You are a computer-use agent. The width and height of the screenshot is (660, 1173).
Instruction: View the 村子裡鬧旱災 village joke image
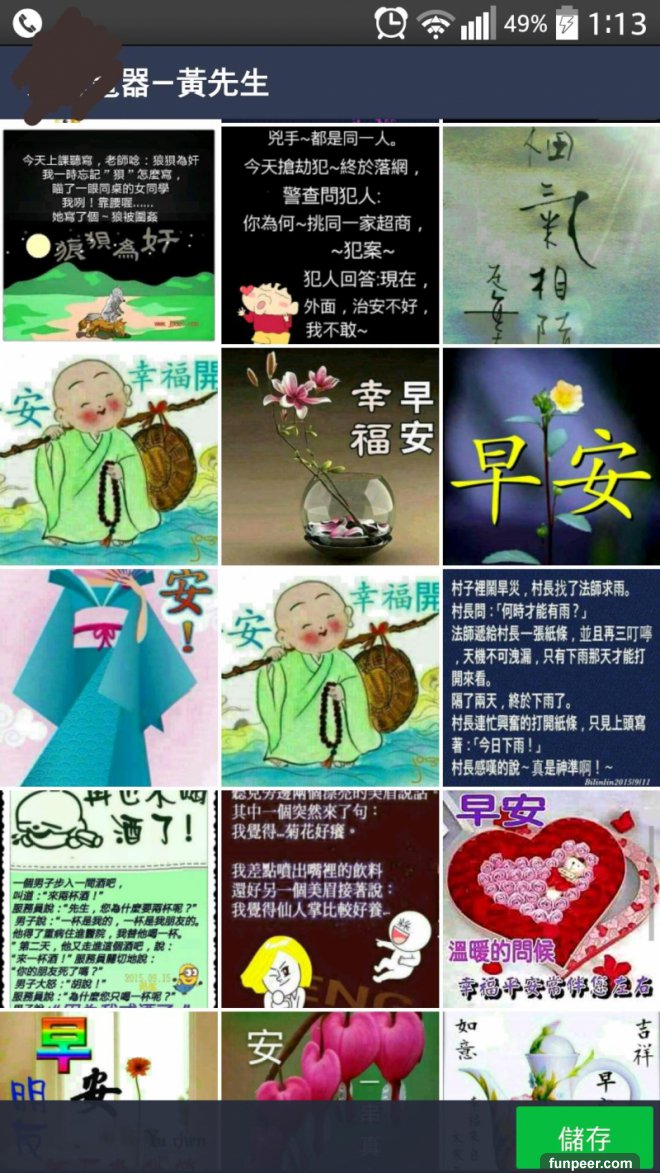551,677
